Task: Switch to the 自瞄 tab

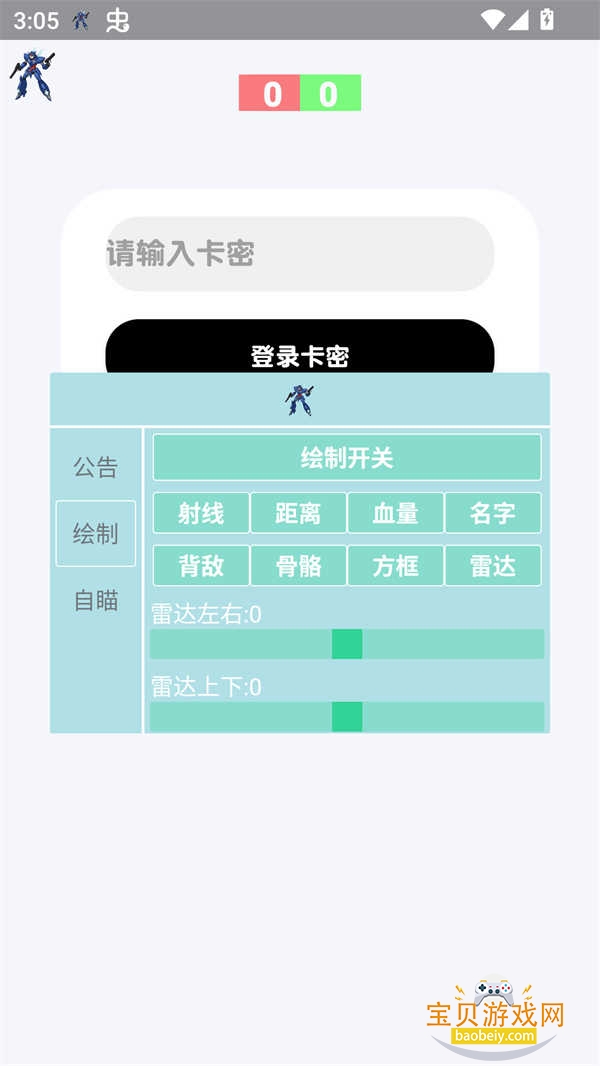Action: [96, 600]
